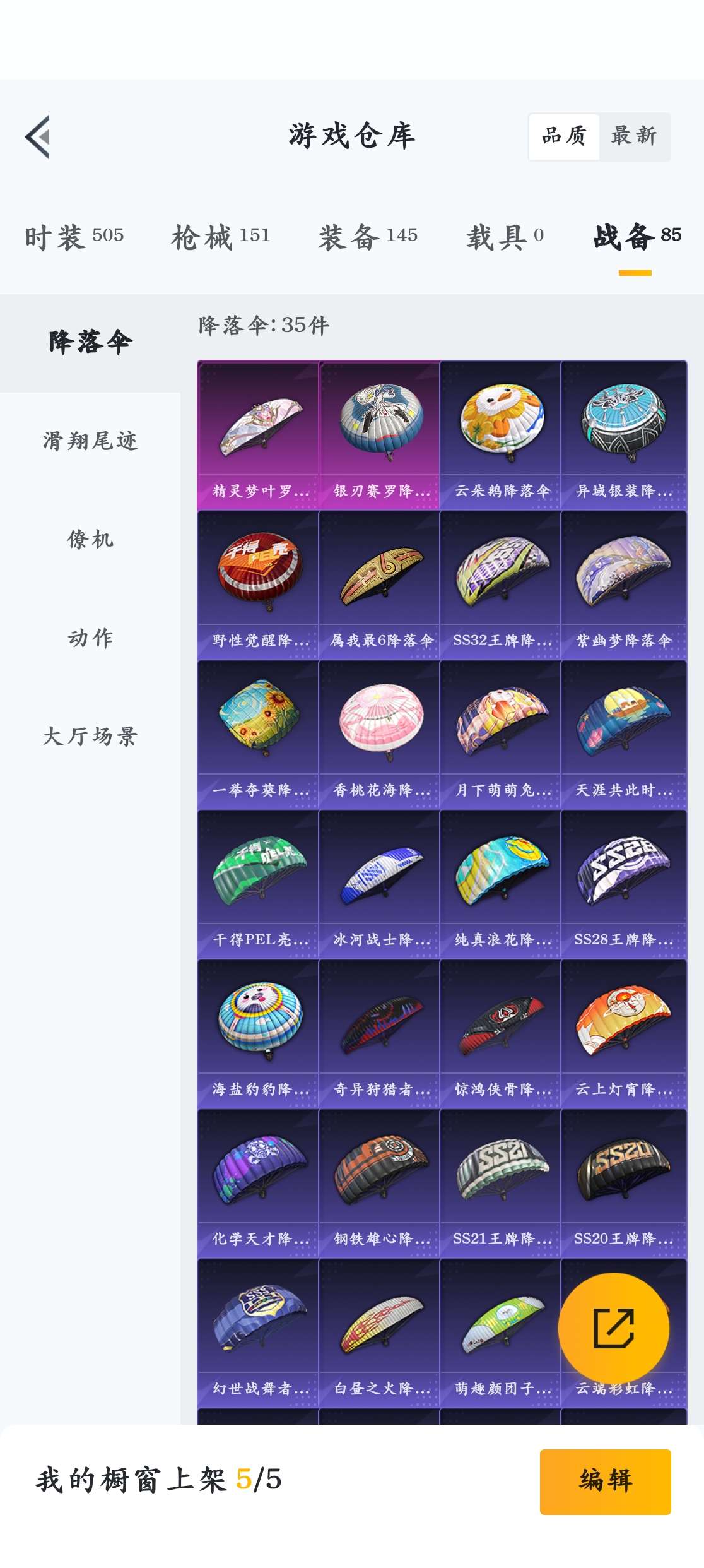This screenshot has height=1568, width=704.
Task: Select the 大厅场景 category
Action: [90, 736]
